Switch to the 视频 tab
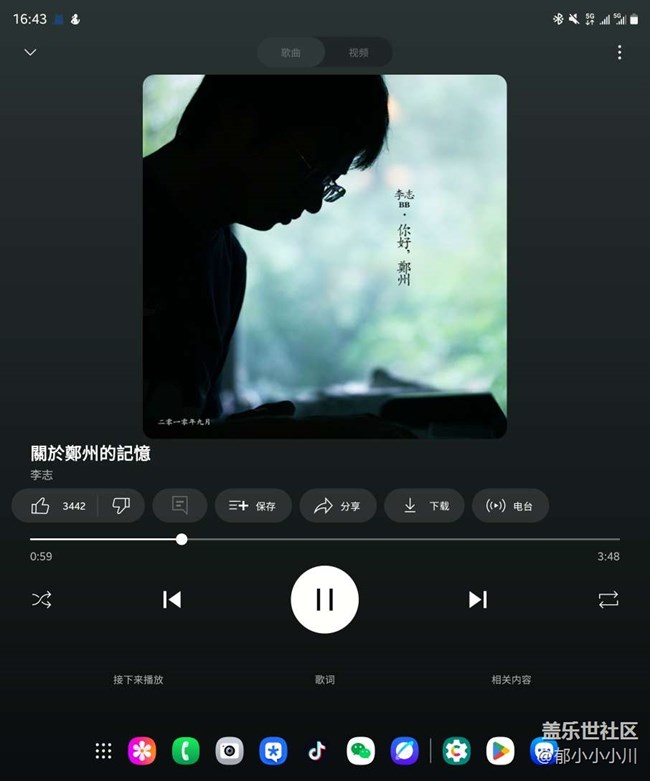This screenshot has width=650, height=781. (x=358, y=52)
